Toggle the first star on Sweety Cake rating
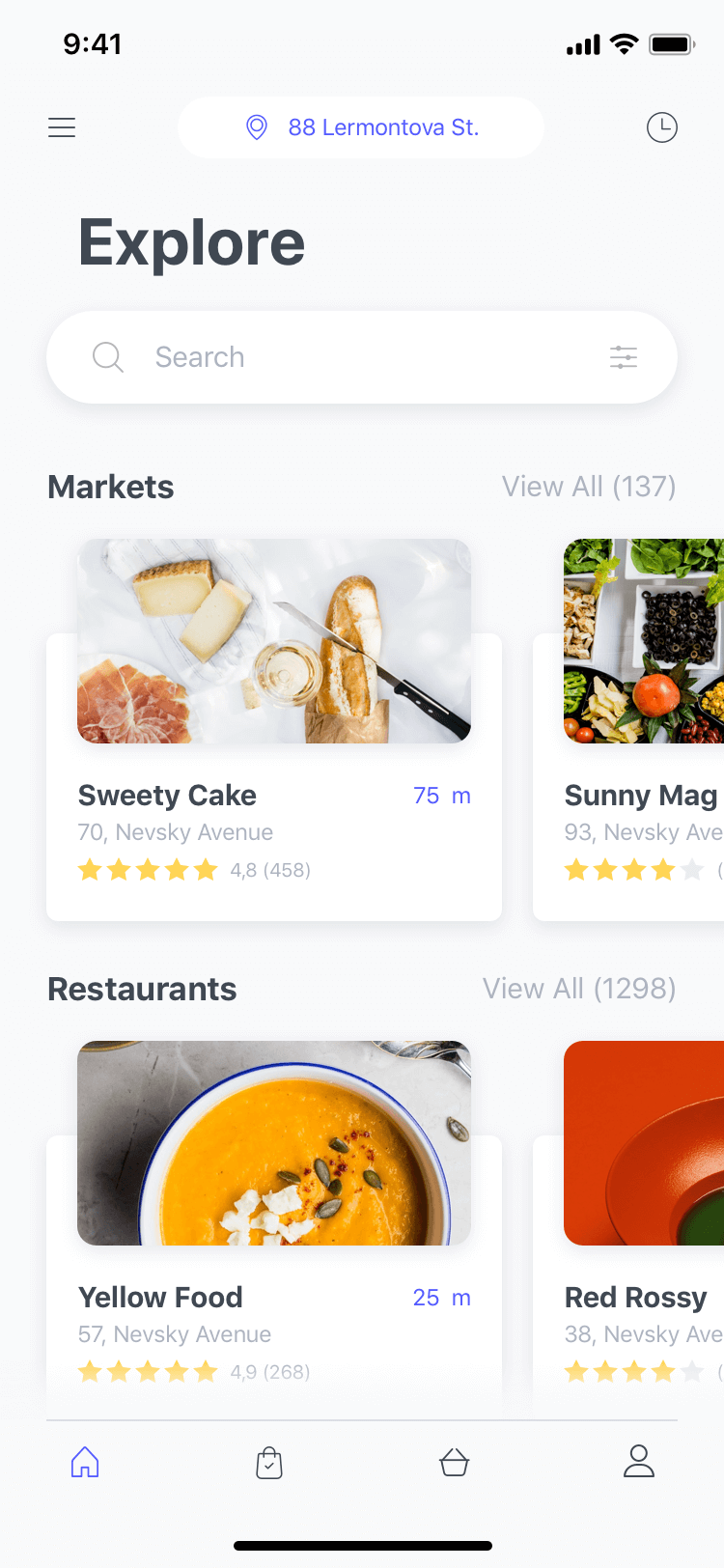 point(90,869)
